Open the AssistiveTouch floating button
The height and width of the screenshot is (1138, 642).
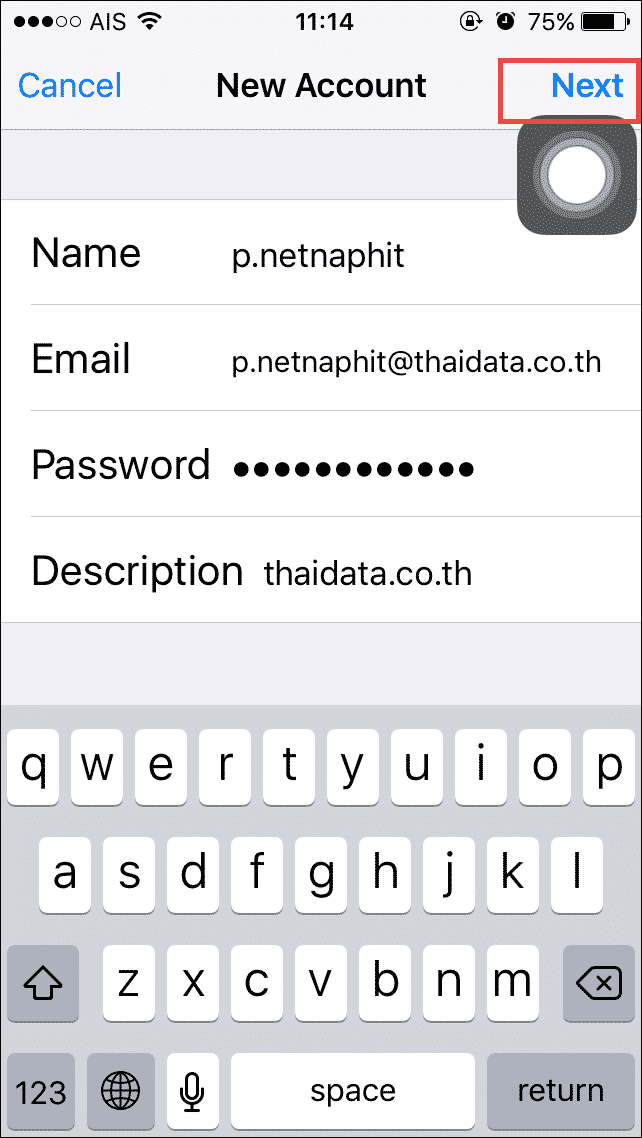pos(577,174)
